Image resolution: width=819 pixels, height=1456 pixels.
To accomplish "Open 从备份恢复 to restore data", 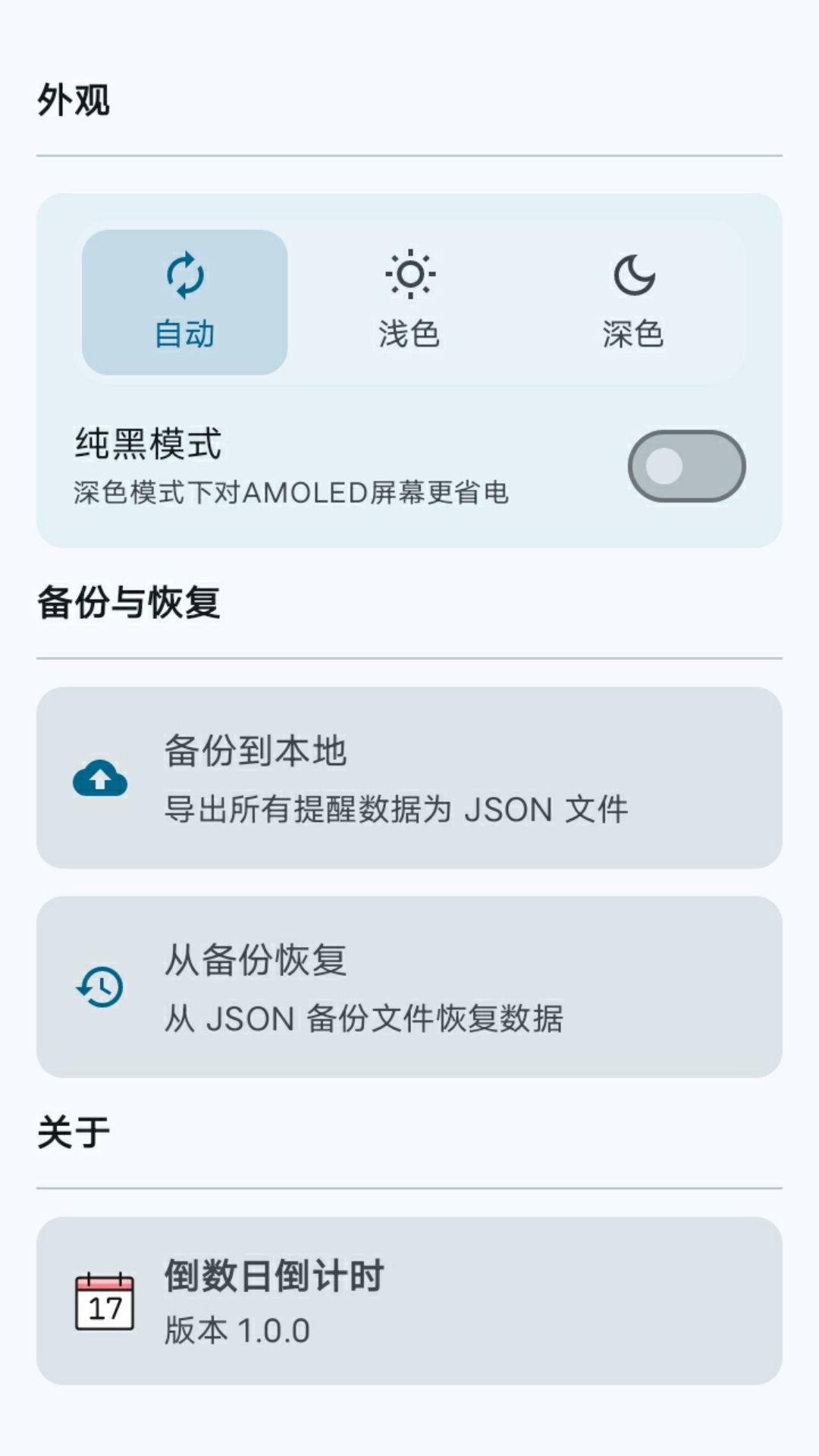I will [409, 987].
